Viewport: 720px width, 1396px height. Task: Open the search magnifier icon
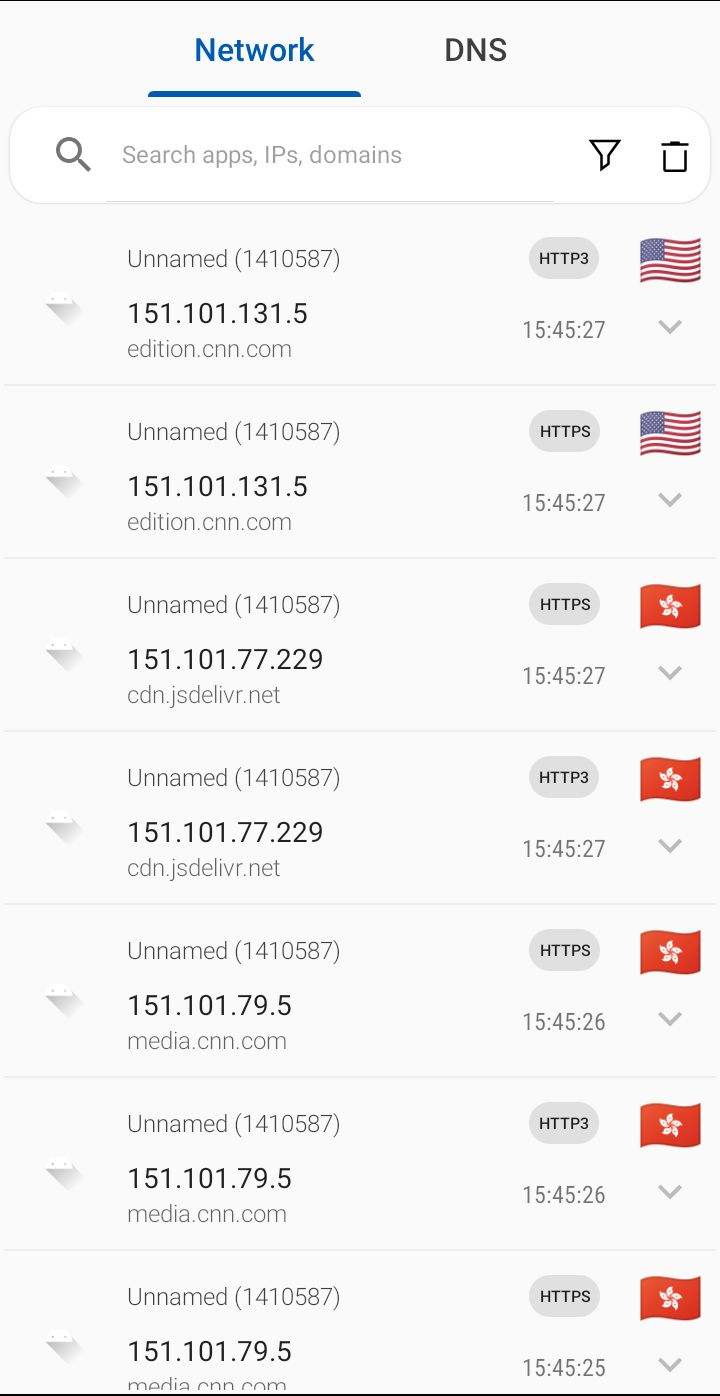[73, 155]
